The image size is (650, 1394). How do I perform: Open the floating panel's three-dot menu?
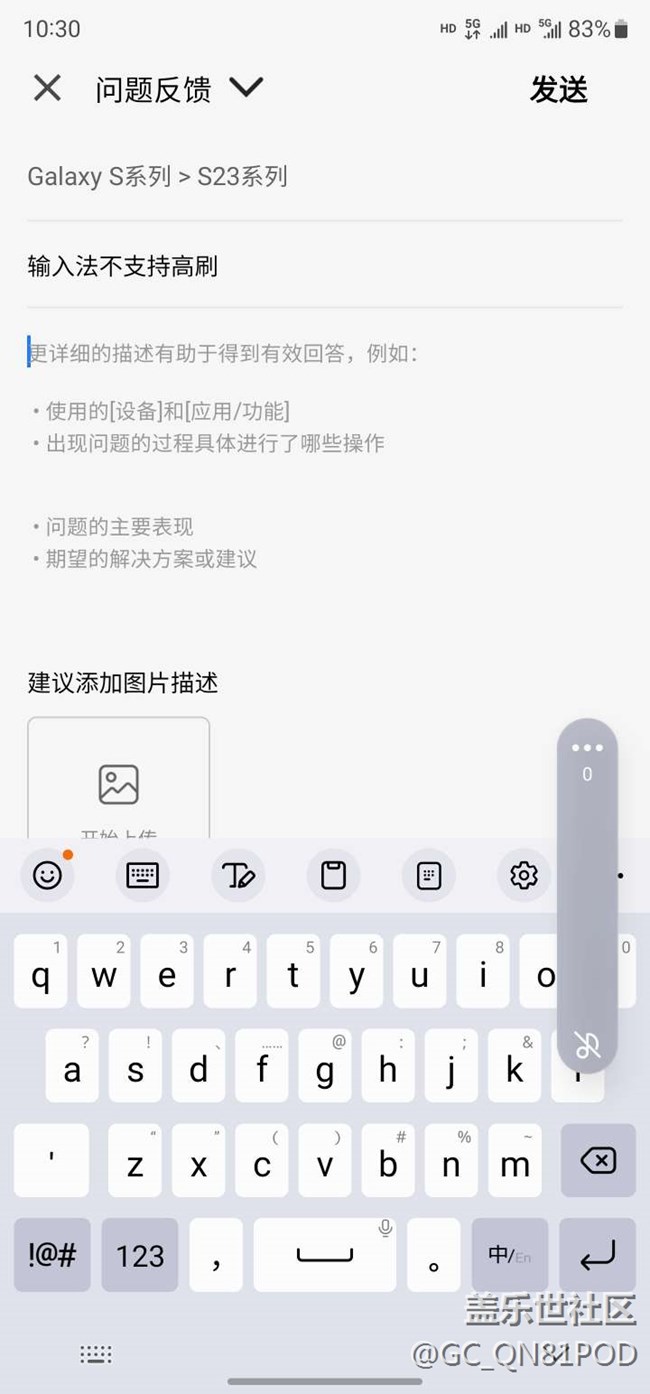587,748
